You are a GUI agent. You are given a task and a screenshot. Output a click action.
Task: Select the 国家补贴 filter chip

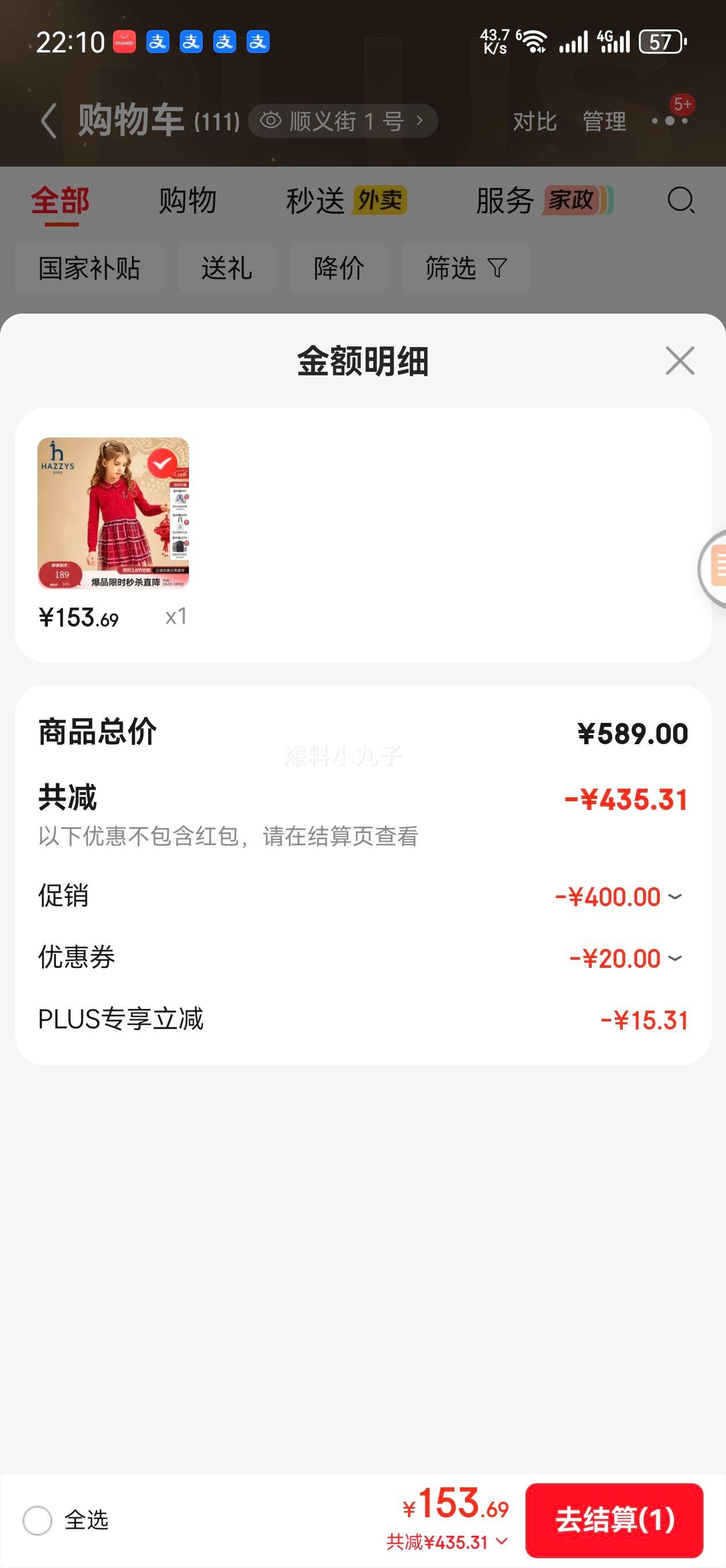(x=89, y=268)
